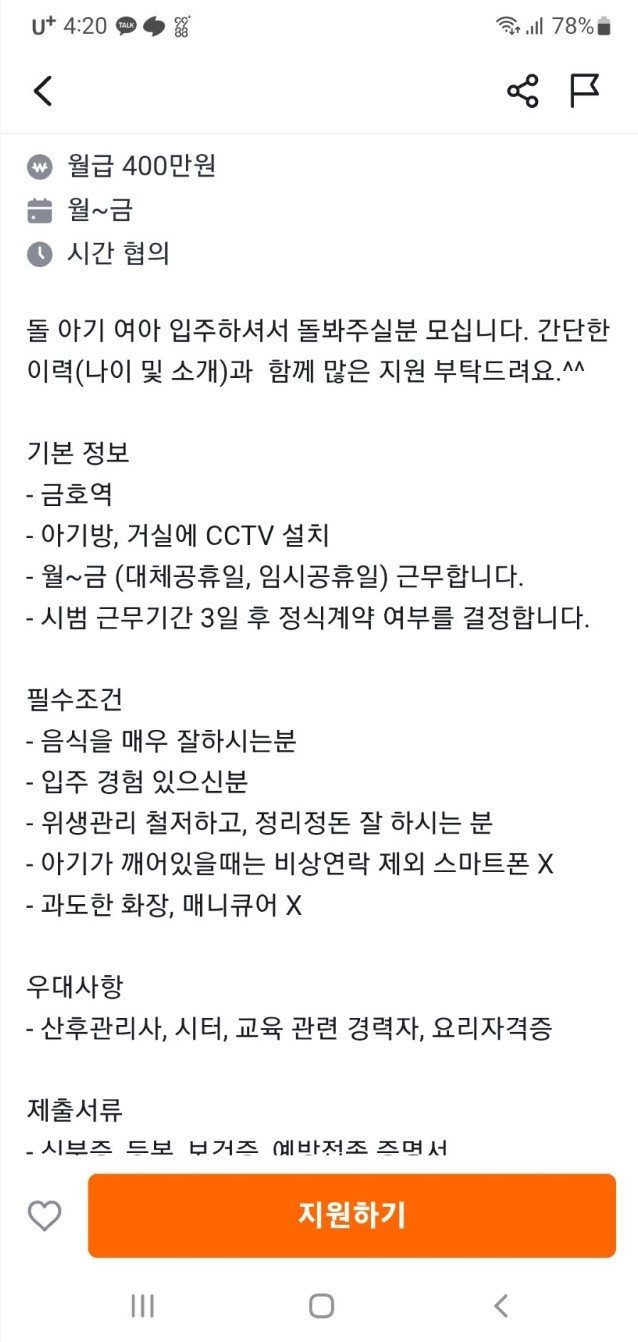
Task: Report the post with the flag icon
Action: (585, 91)
